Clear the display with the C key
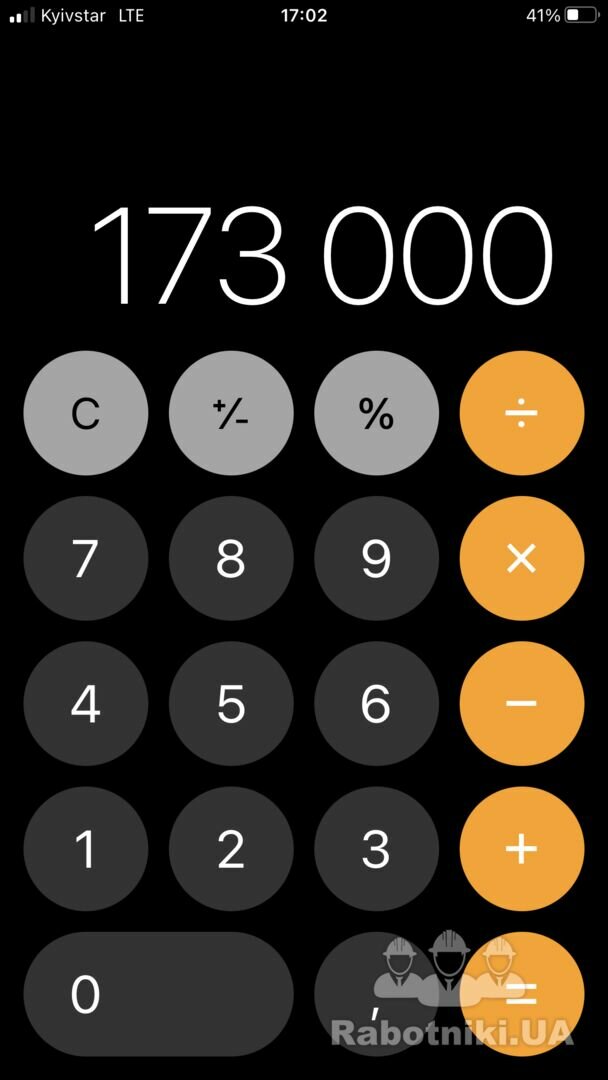Screen dimensions: 608x1080 coord(85,413)
